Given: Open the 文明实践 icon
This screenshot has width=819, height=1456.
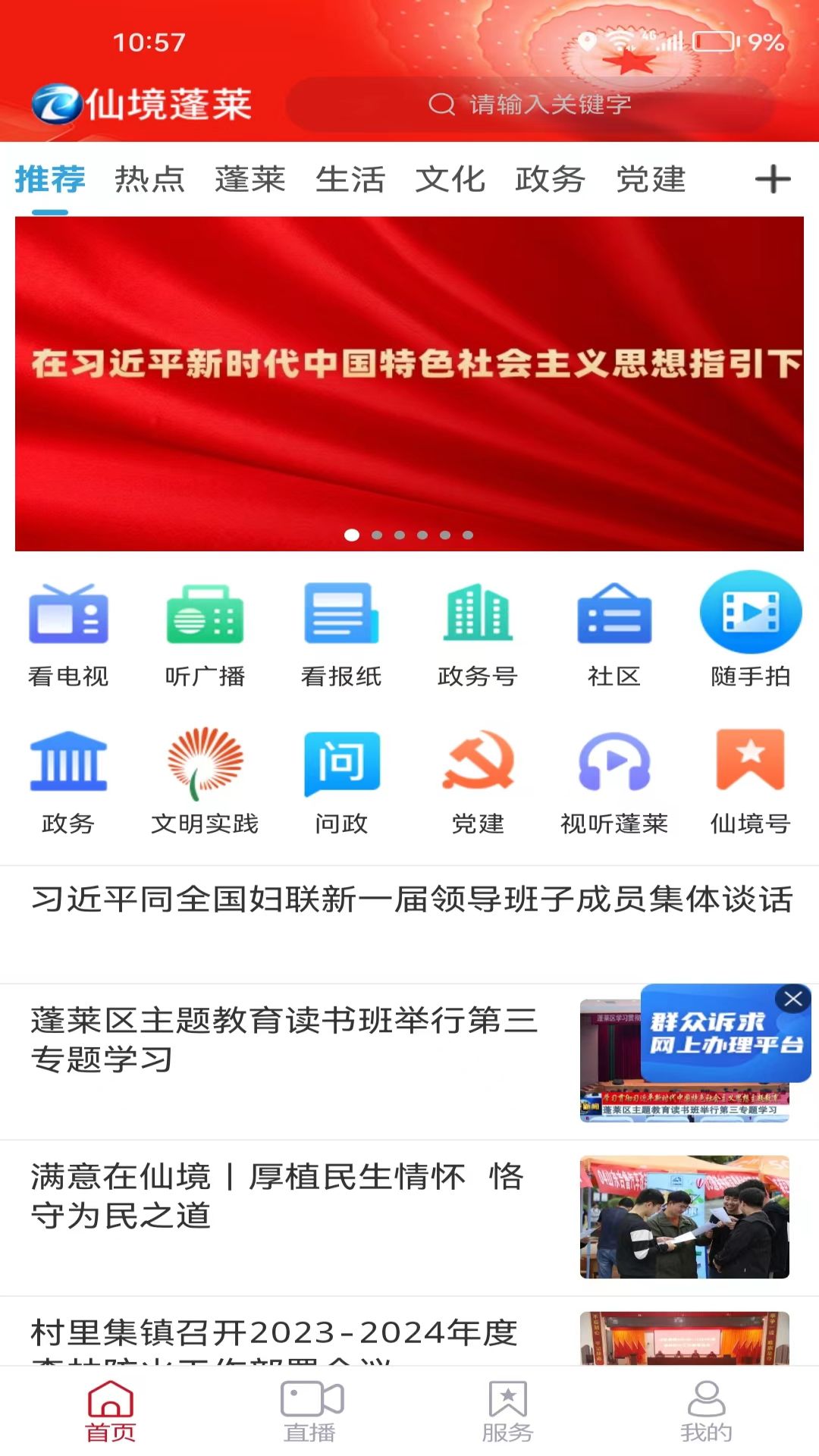Looking at the screenshot, I should point(206,773).
